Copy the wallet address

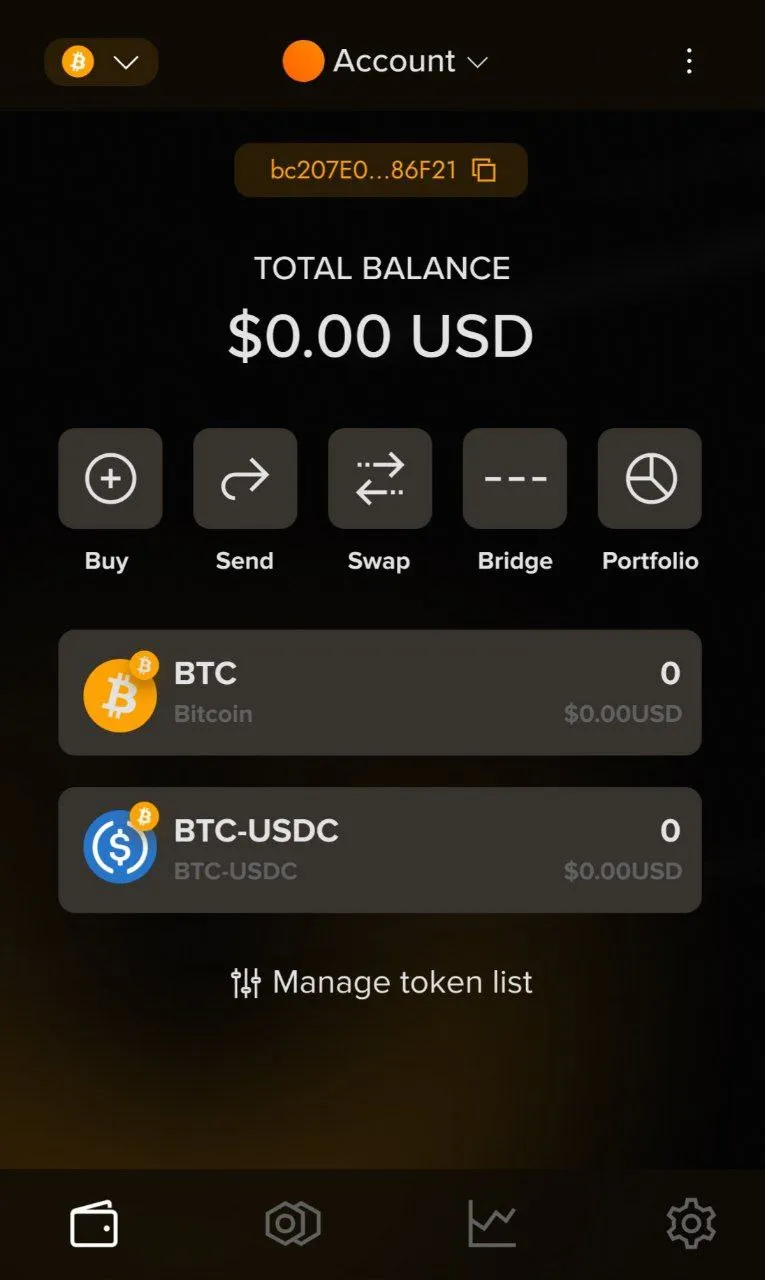[x=484, y=170]
